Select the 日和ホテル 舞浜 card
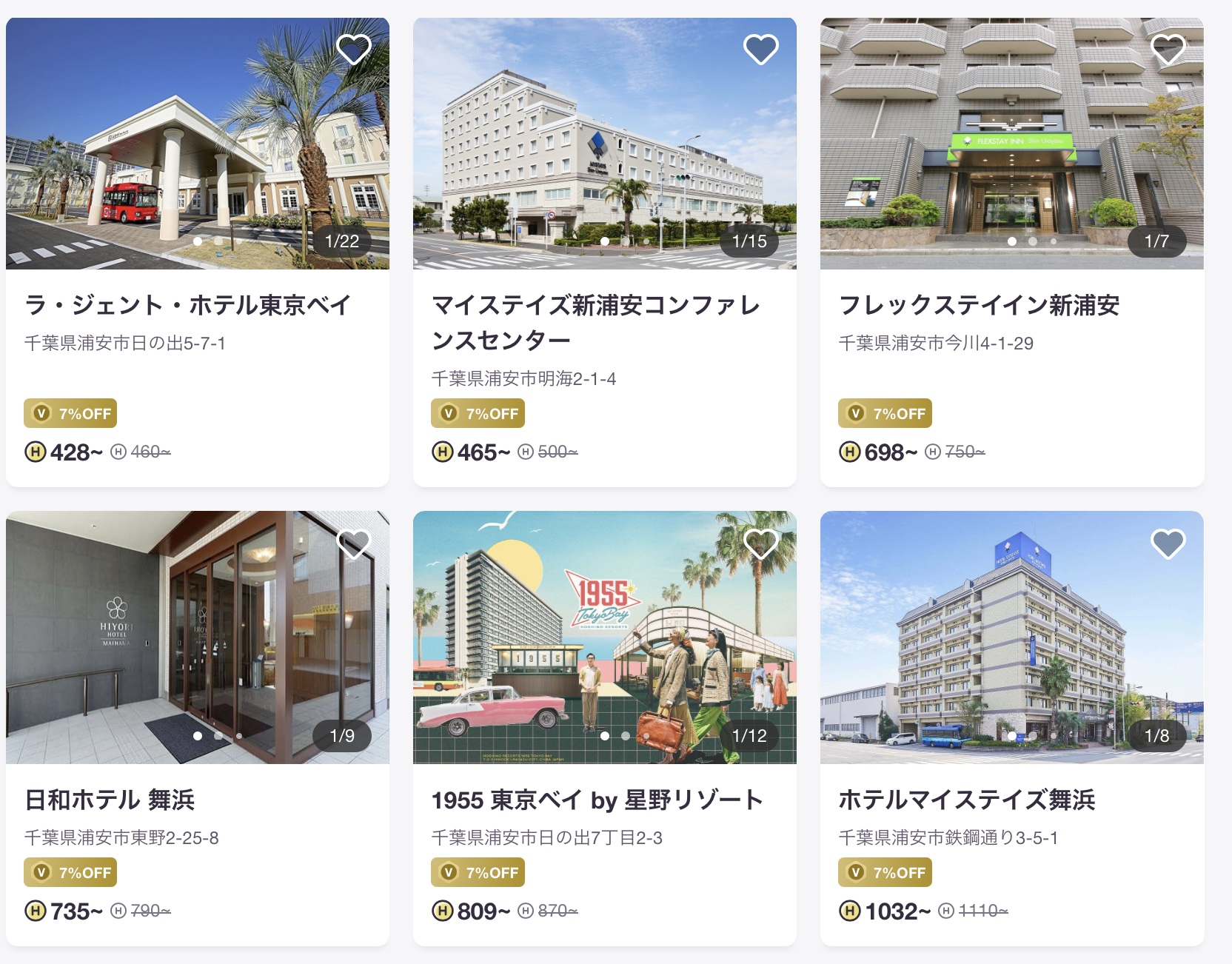 pyautogui.click(x=110, y=800)
